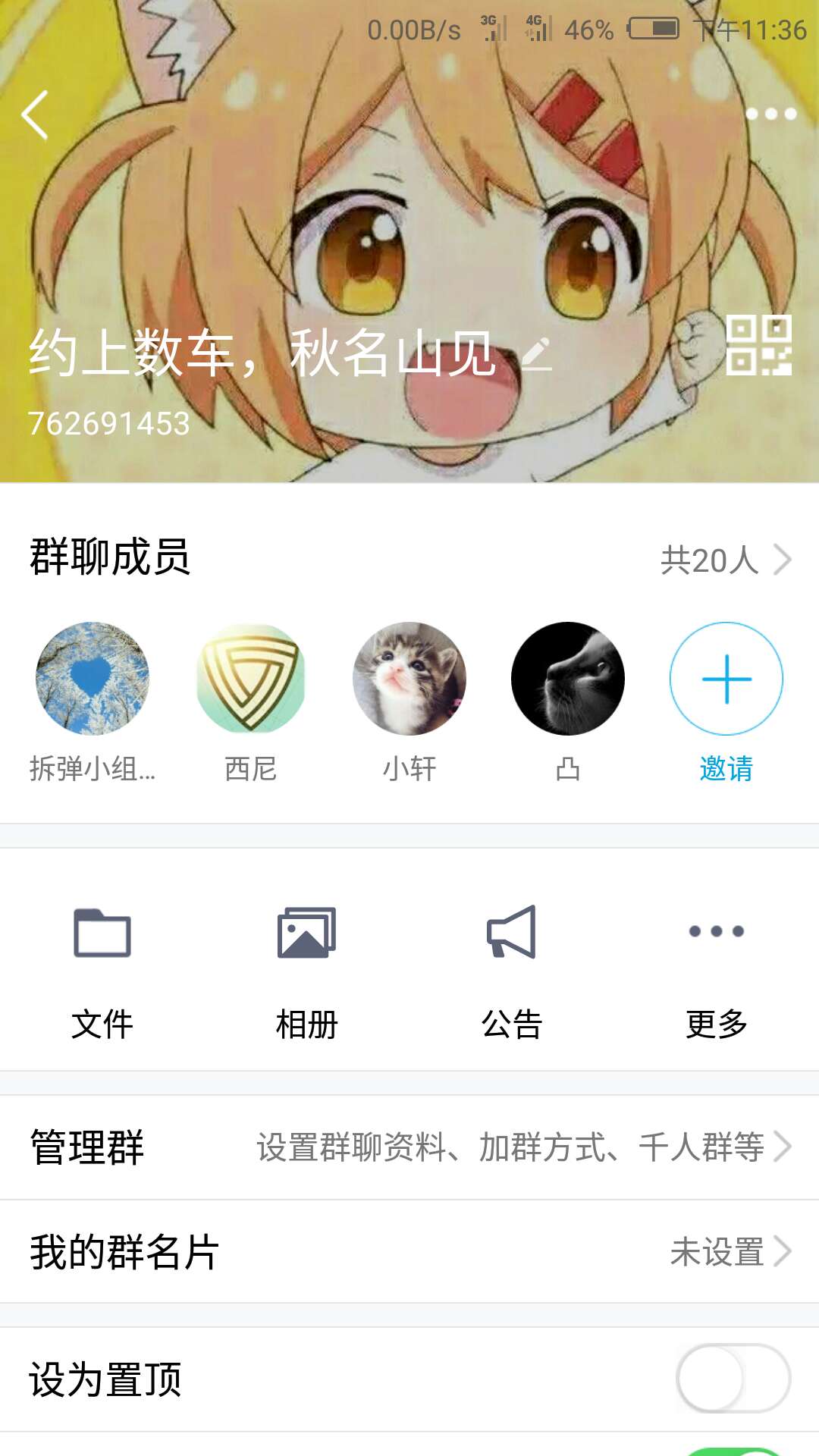The image size is (819, 1456).
Task: Open the group 相册 album
Action: click(x=307, y=970)
